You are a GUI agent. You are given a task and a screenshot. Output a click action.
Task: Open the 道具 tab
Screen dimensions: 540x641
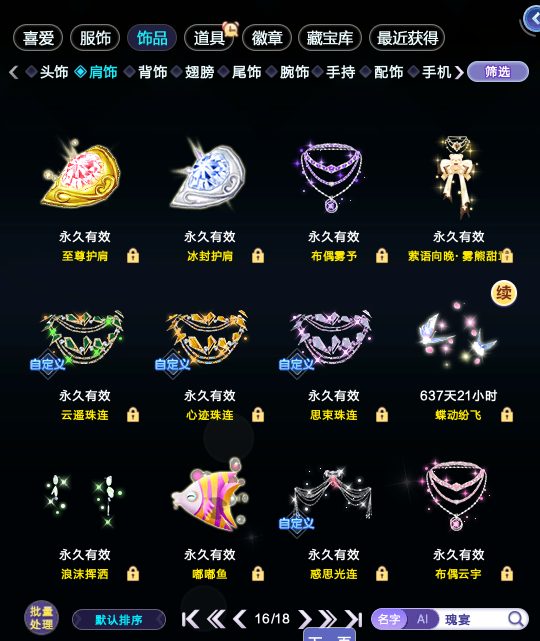[x=209, y=38]
